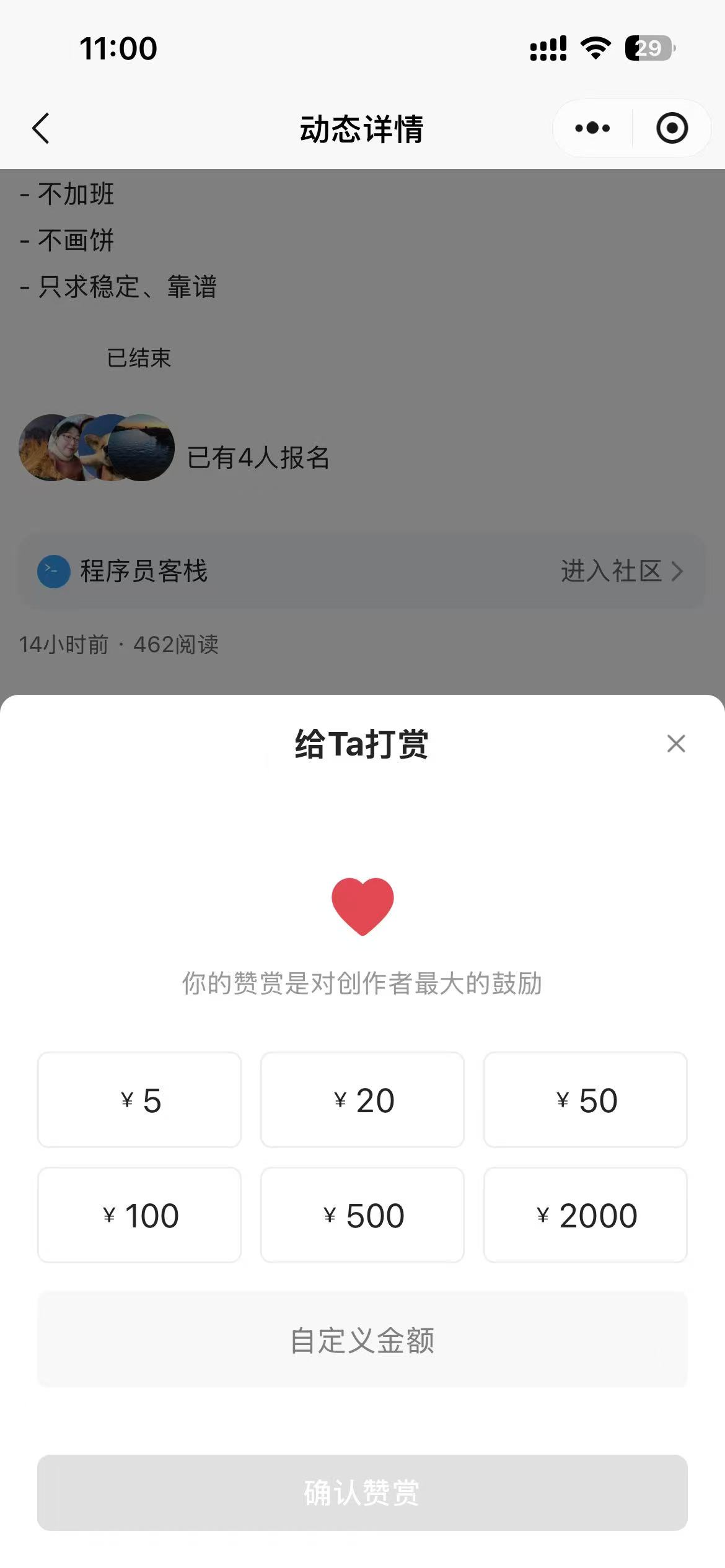Choose ¥500 as the tip amount

click(x=362, y=1215)
